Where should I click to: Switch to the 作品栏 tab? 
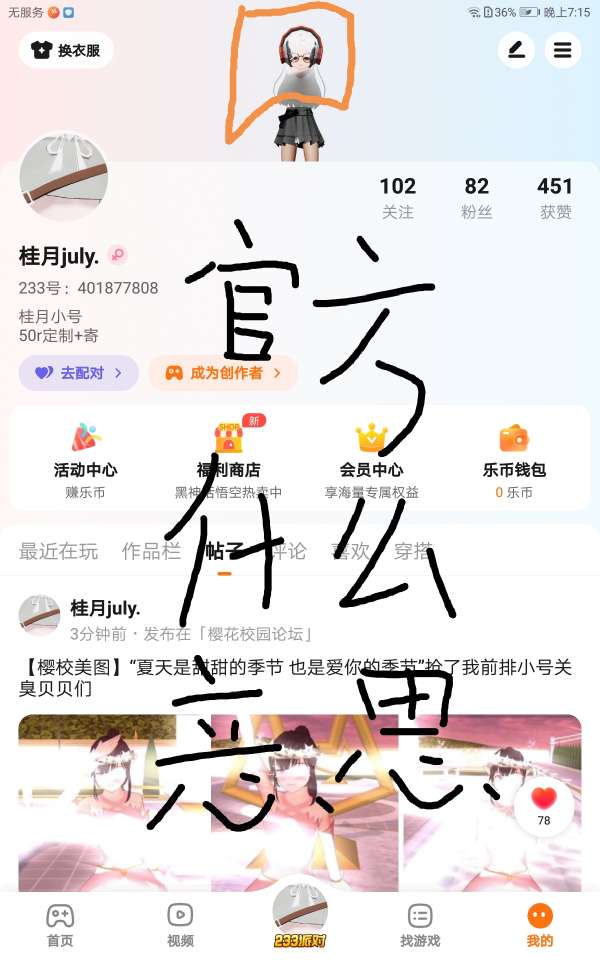(151, 551)
